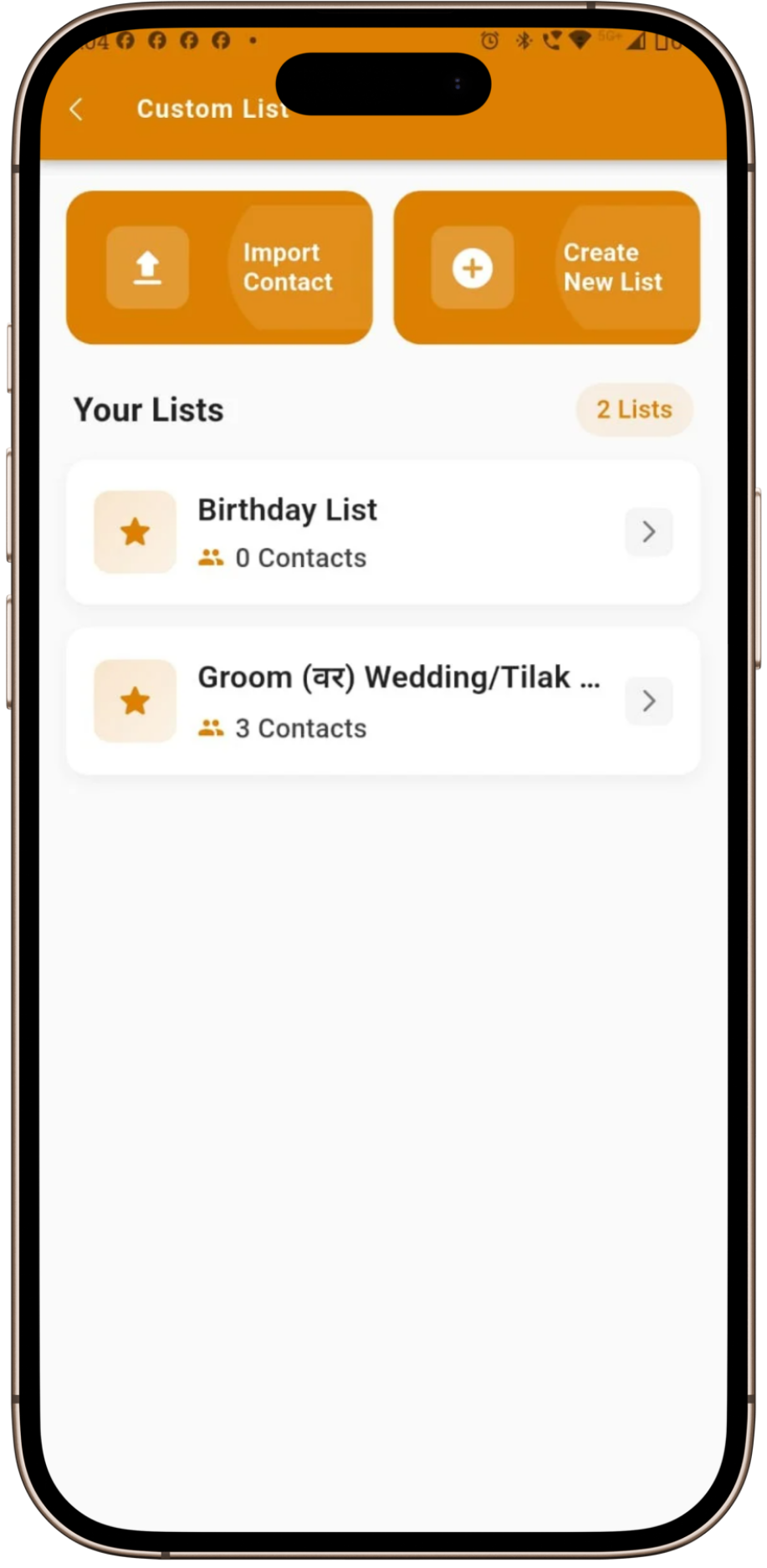Tap the contacts icon next to 3 Contacts
The width and height of the screenshot is (767, 1568).
pos(211,727)
